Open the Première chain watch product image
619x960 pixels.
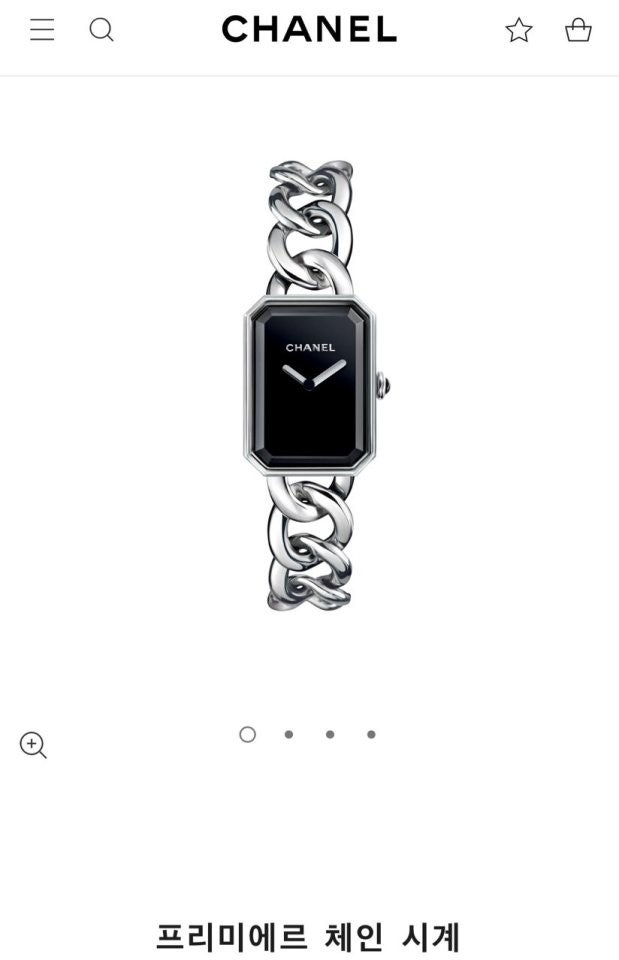[310, 385]
